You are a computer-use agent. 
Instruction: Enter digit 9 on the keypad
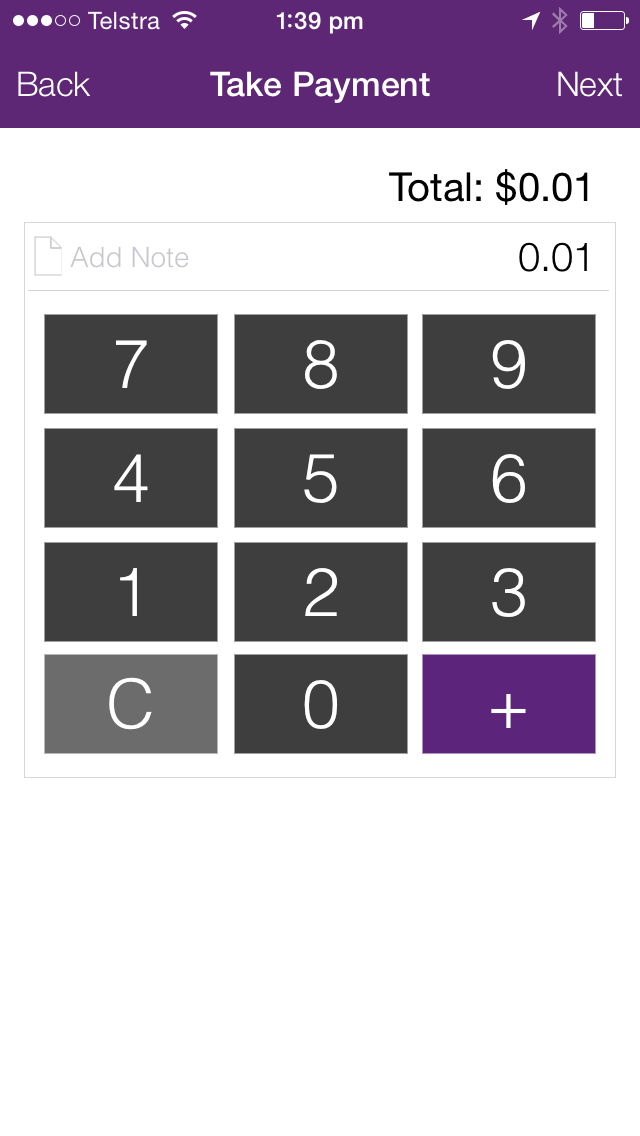click(509, 364)
